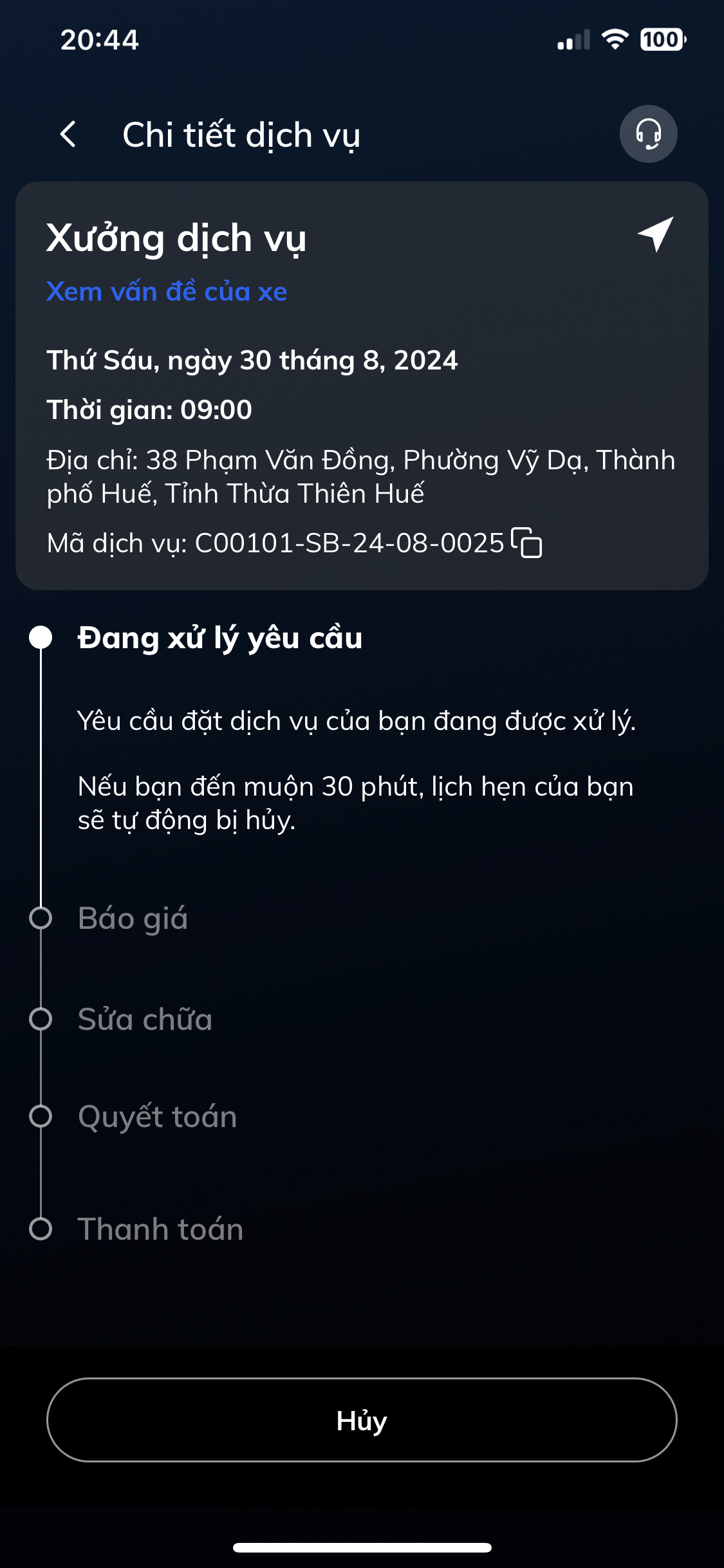Copy the service code C00101-SB-24-08-0025
This screenshot has width=724, height=1568.
(526, 543)
